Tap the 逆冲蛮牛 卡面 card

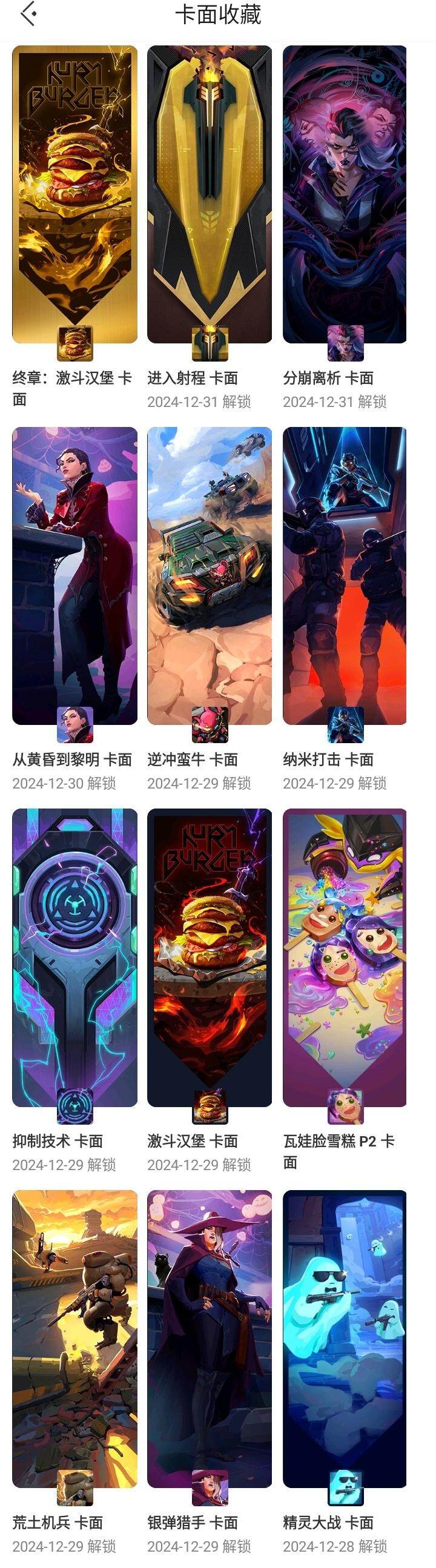210,575
